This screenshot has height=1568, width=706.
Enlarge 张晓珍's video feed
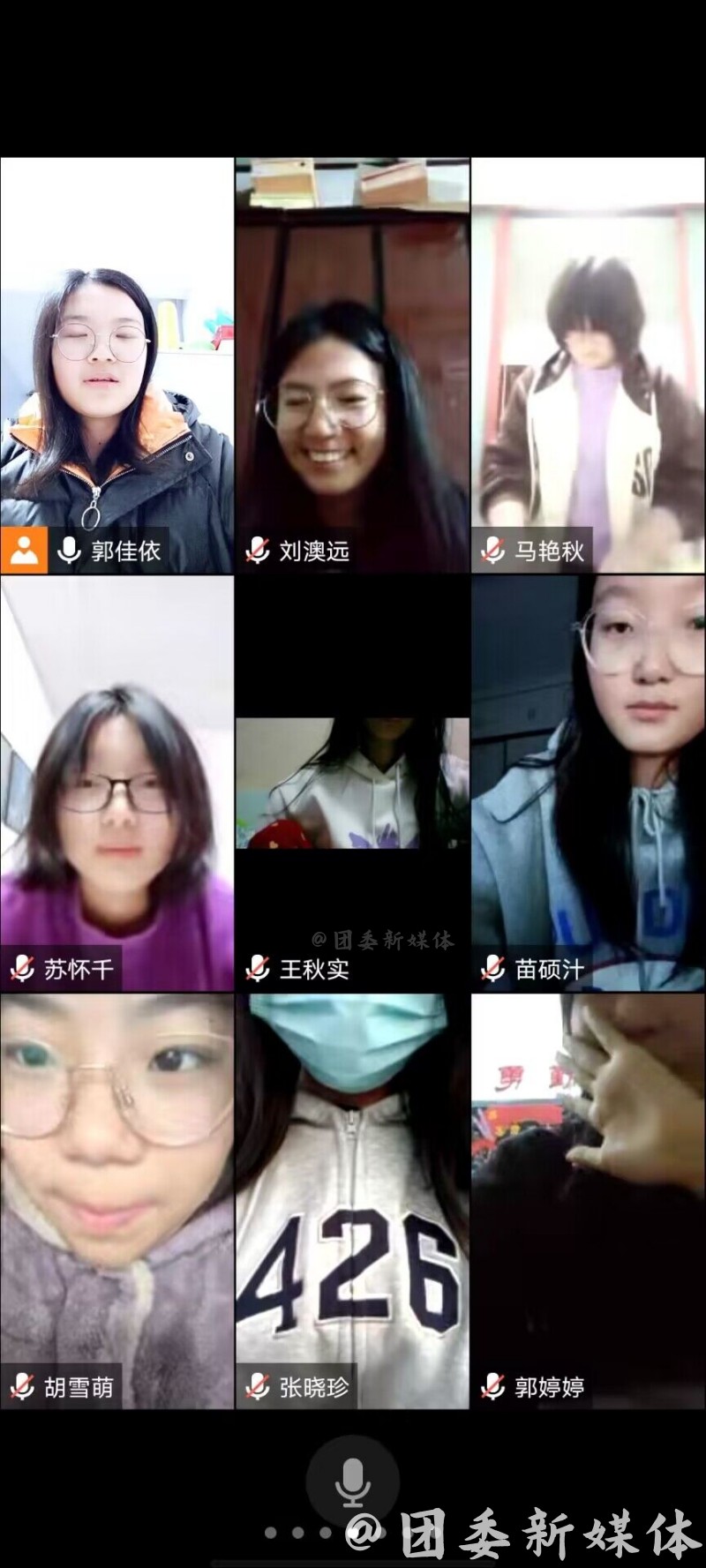coord(352,1200)
